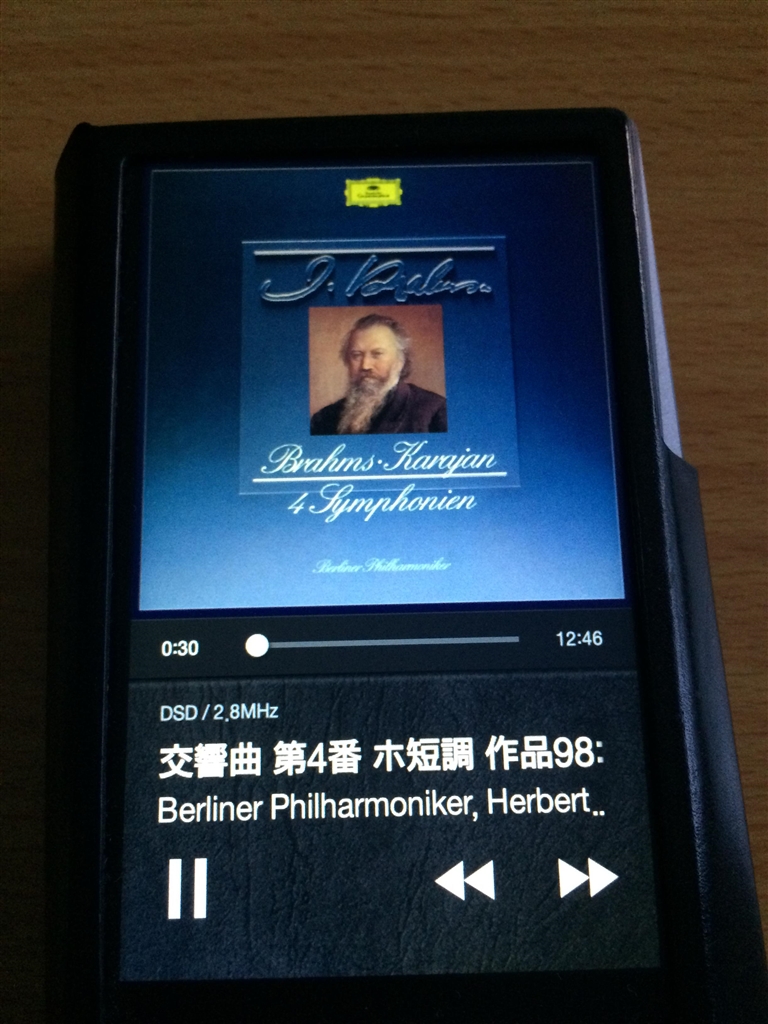Pause the playing Brahms symphony
The width and height of the screenshot is (768, 1024).
[x=187, y=887]
